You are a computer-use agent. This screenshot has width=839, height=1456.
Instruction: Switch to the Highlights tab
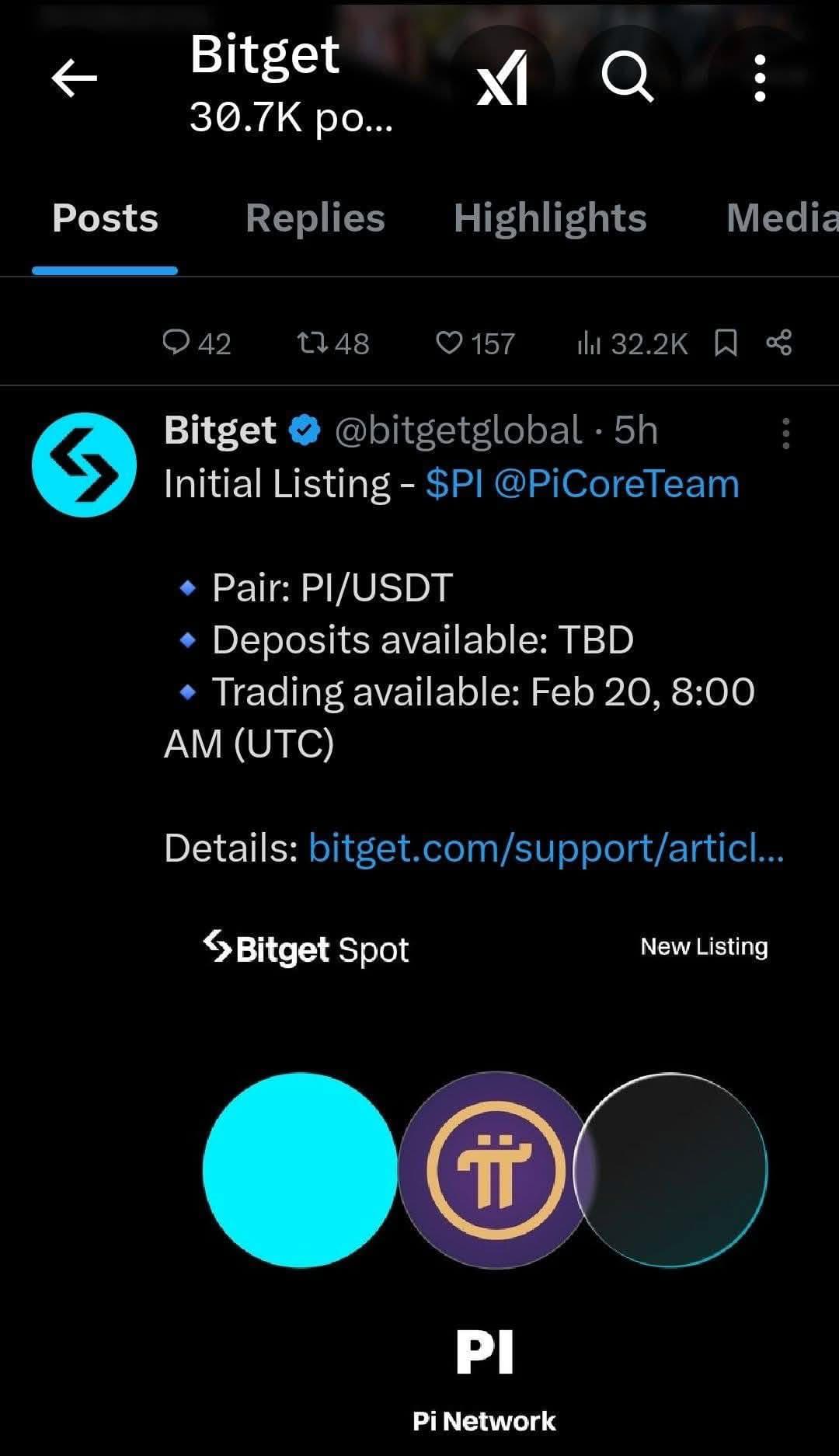click(549, 218)
